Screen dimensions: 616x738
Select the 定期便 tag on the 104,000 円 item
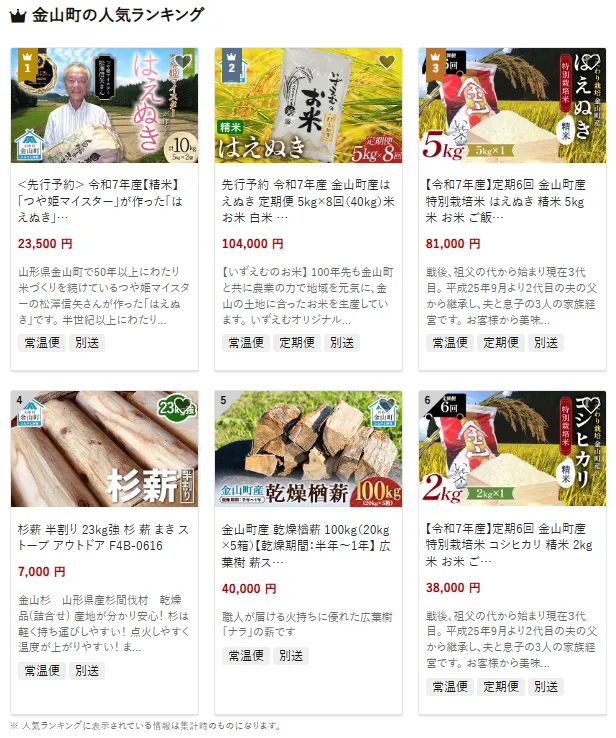point(297,342)
